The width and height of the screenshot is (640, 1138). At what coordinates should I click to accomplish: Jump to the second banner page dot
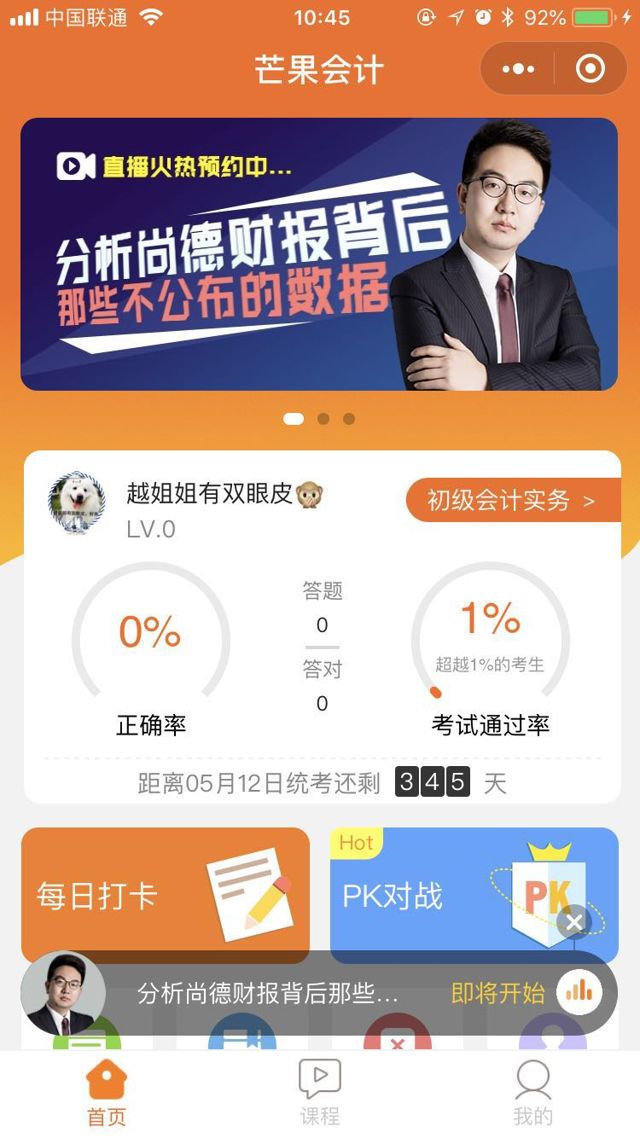pyautogui.click(x=323, y=419)
